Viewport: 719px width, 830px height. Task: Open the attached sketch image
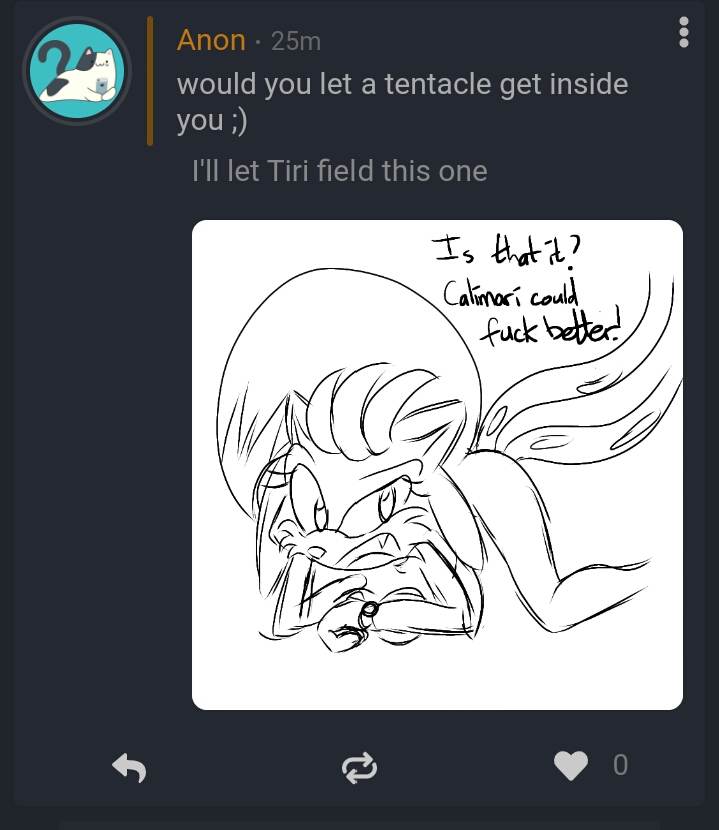(x=437, y=465)
